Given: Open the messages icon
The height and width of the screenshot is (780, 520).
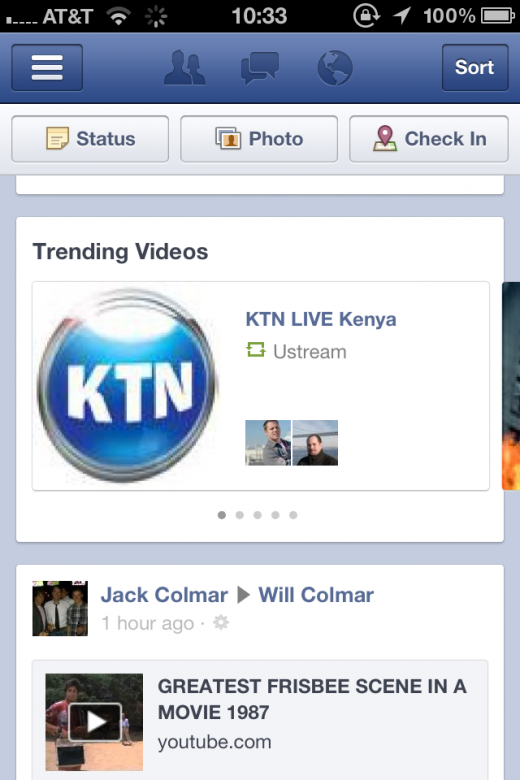Looking at the screenshot, I should pyautogui.click(x=259, y=68).
